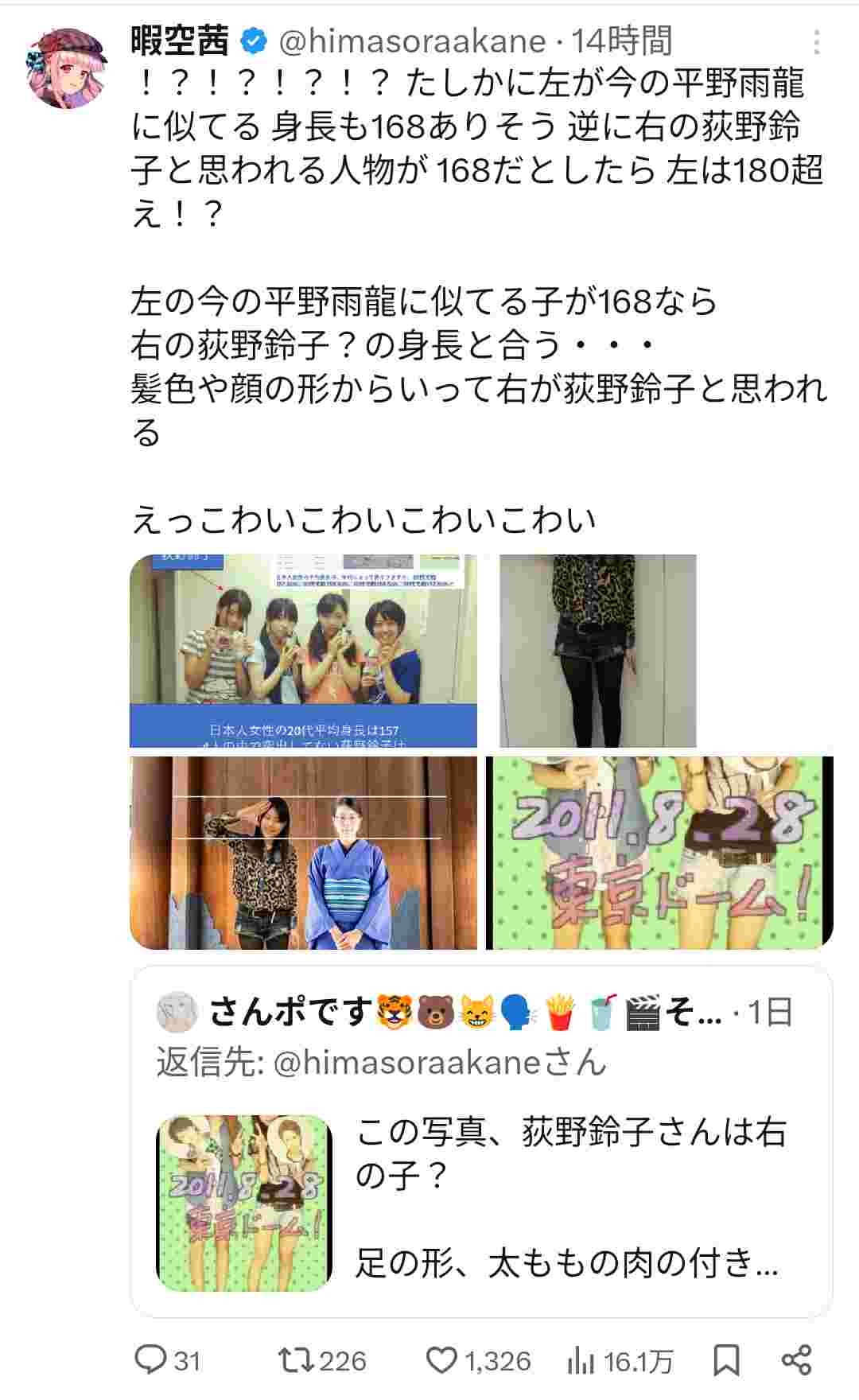Enlarge the 2011.8.28 東京ドーム image
This screenshot has height=1400, width=859.
659,853
